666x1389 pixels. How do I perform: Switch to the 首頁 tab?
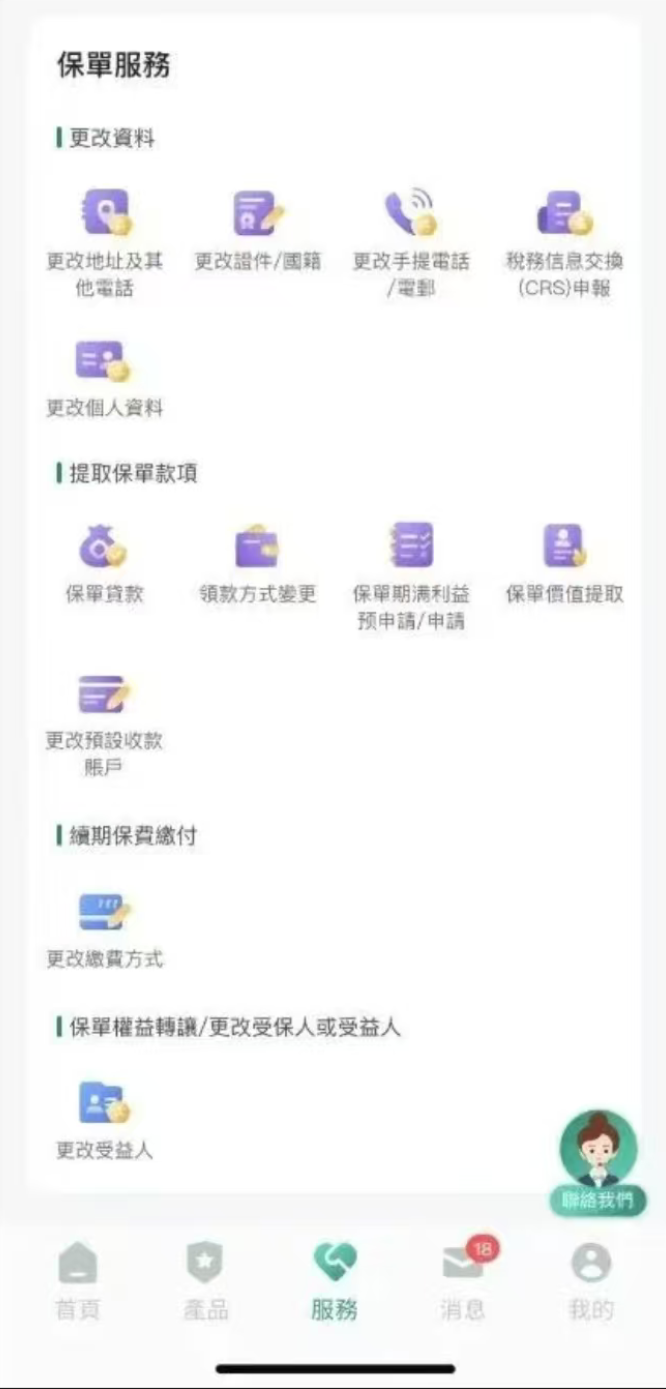click(78, 1281)
